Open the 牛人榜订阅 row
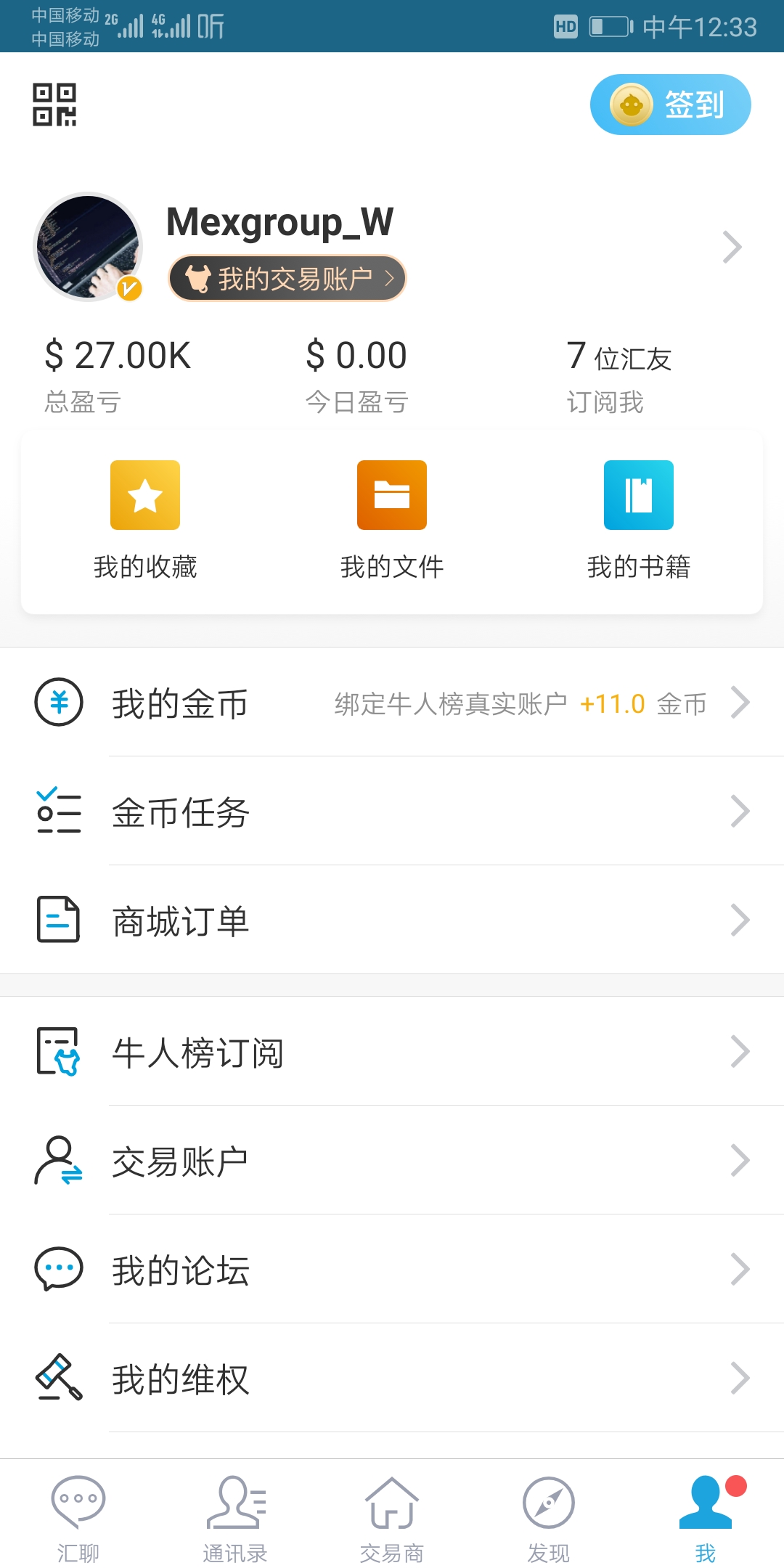784x1568 pixels. click(392, 1052)
